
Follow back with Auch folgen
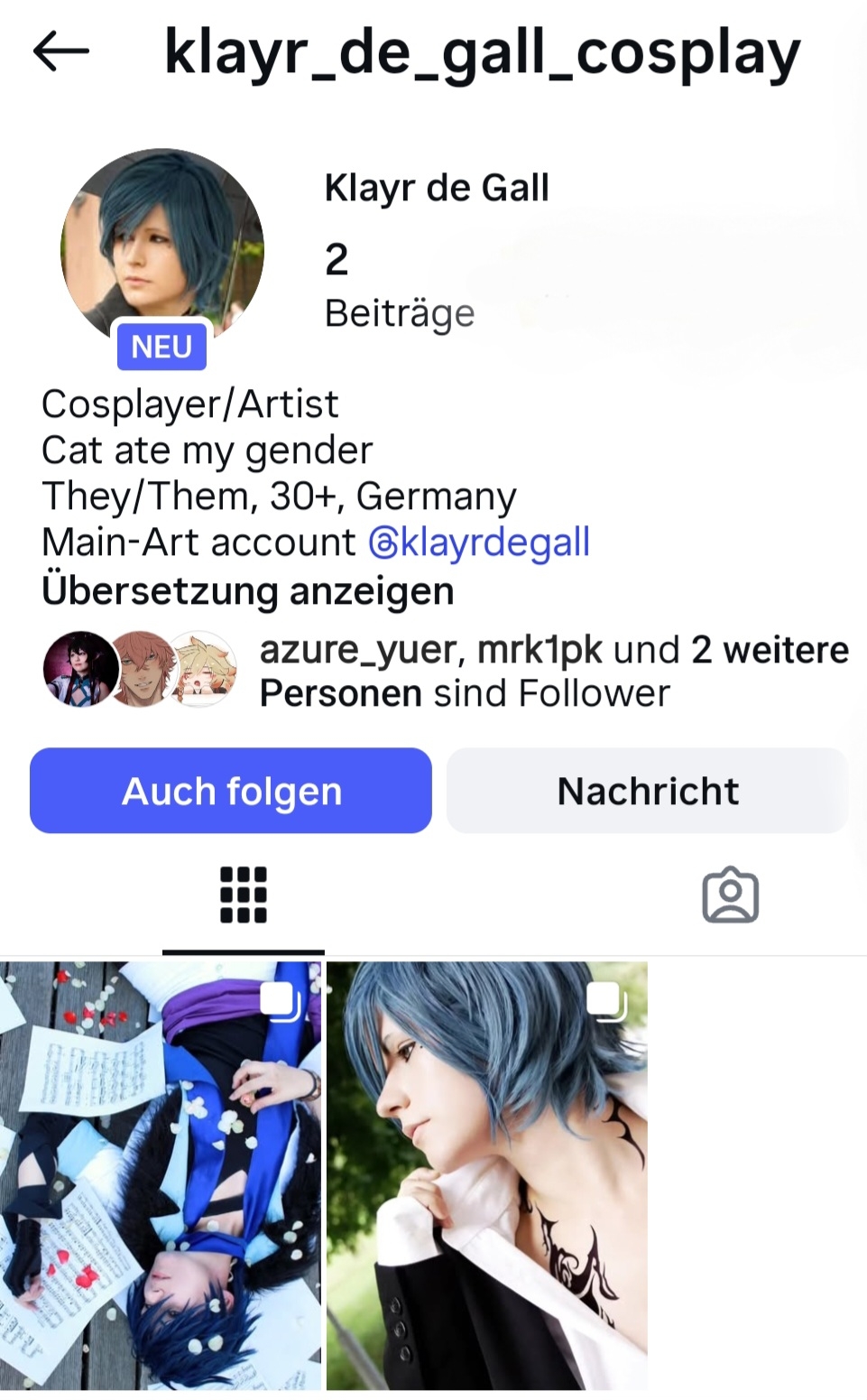(231, 791)
